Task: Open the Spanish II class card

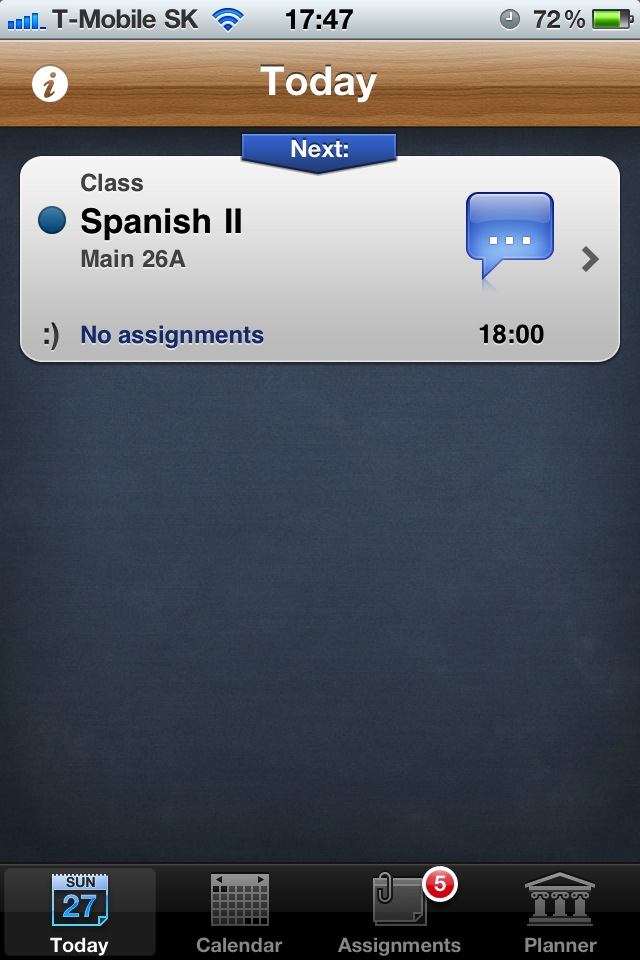Action: [320, 260]
